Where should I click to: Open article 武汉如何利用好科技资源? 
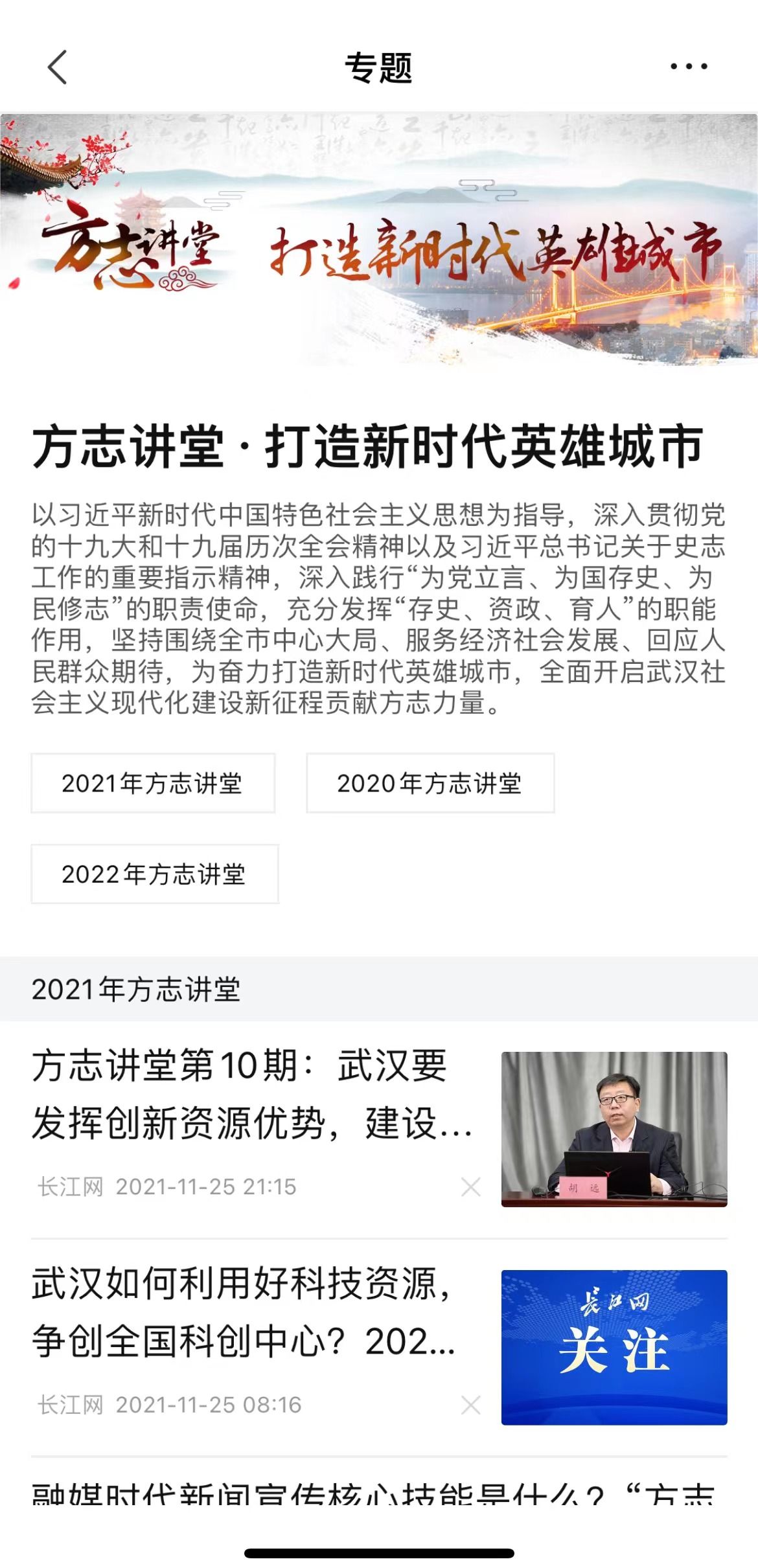pos(245,1312)
